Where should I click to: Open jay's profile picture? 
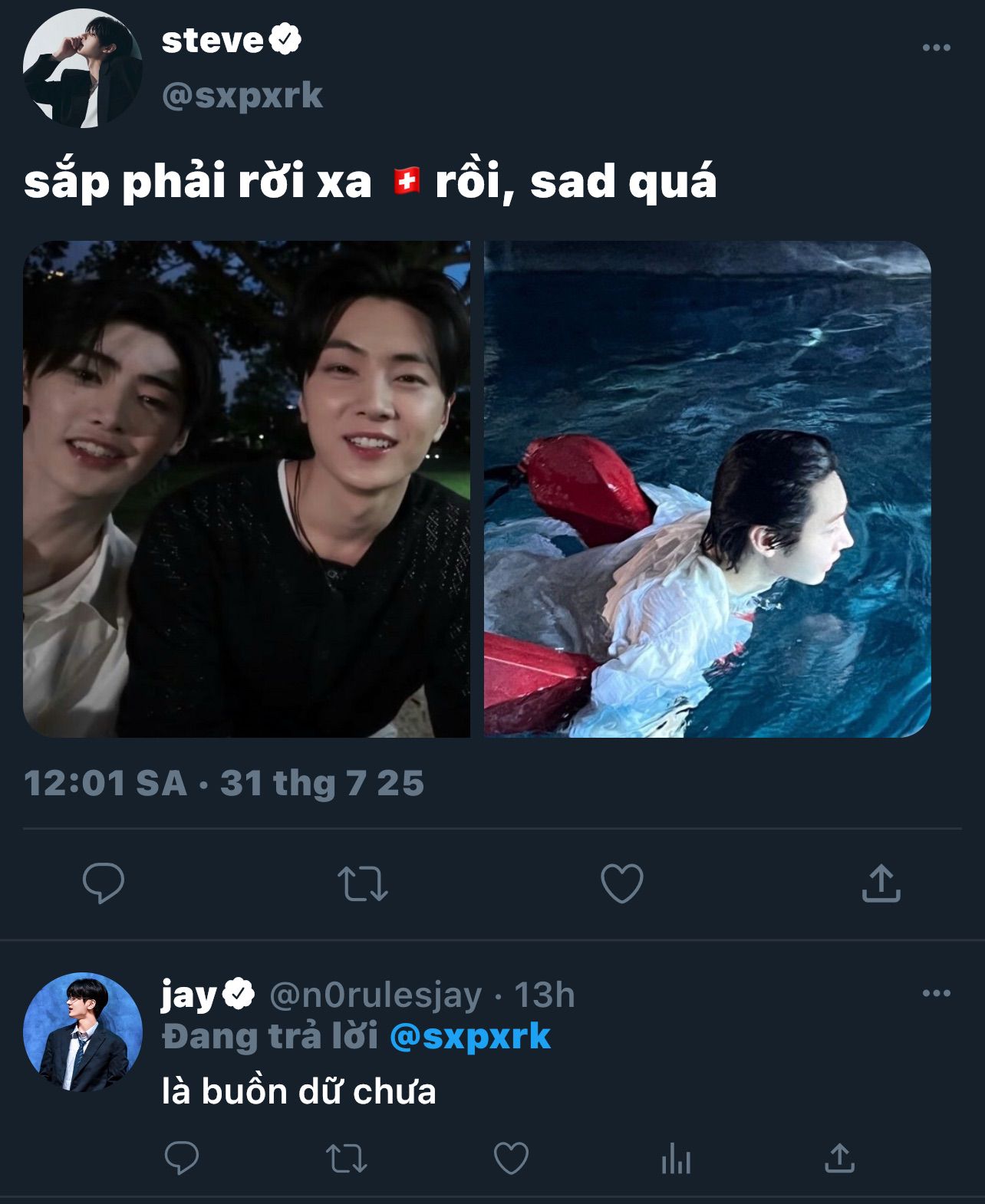82,1032
